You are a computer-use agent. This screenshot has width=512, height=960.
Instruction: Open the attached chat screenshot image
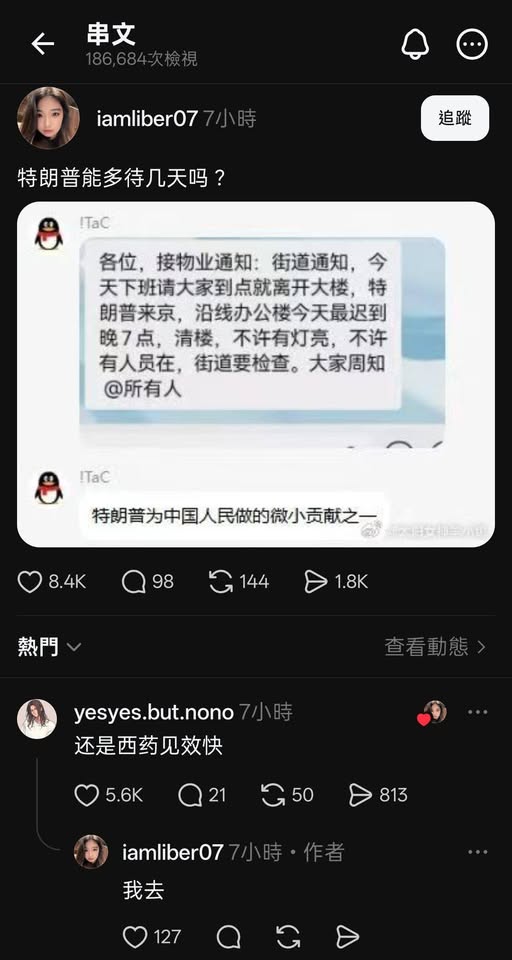255,374
